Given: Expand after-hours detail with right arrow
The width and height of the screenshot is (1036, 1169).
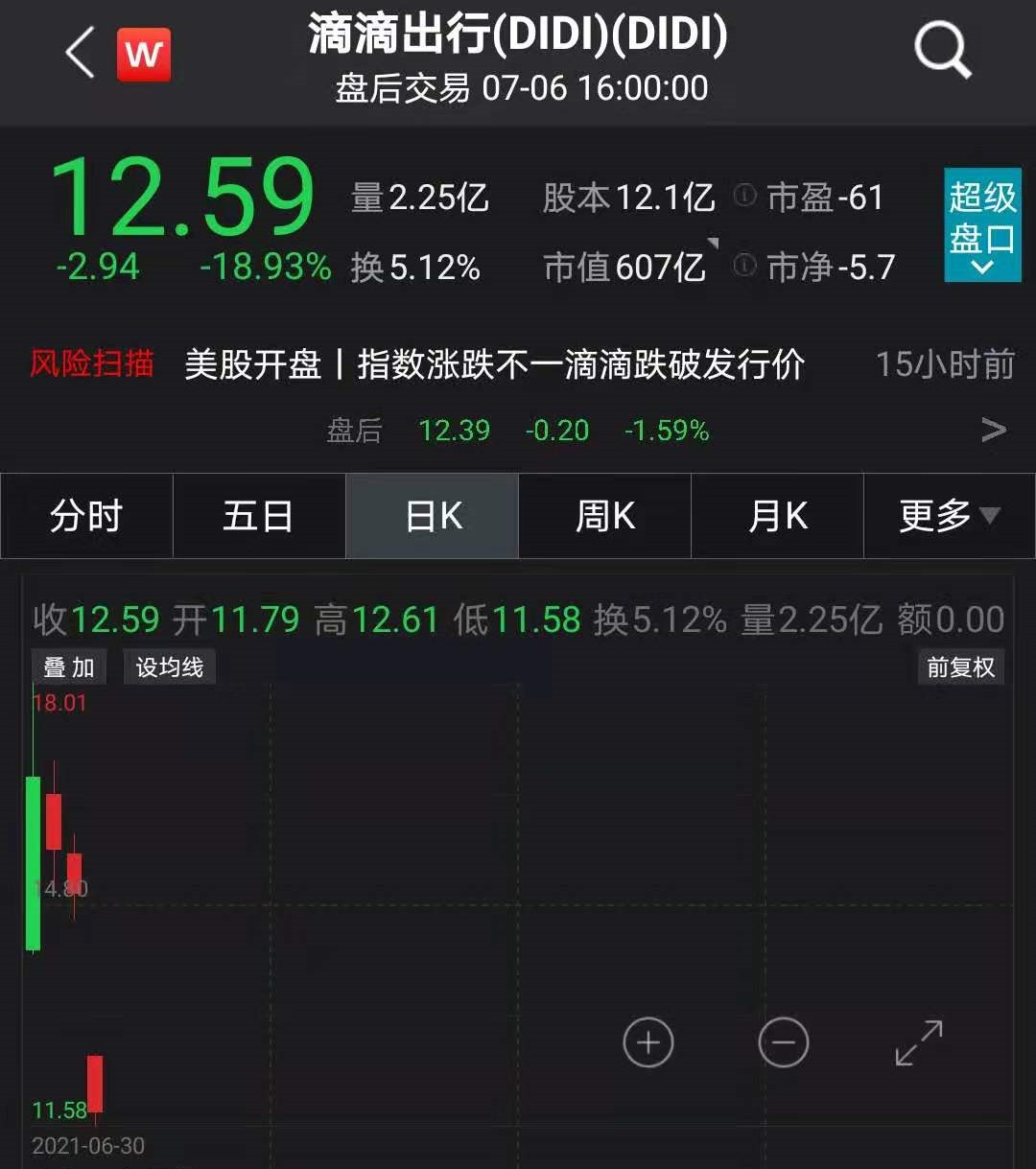Looking at the screenshot, I should click(993, 430).
